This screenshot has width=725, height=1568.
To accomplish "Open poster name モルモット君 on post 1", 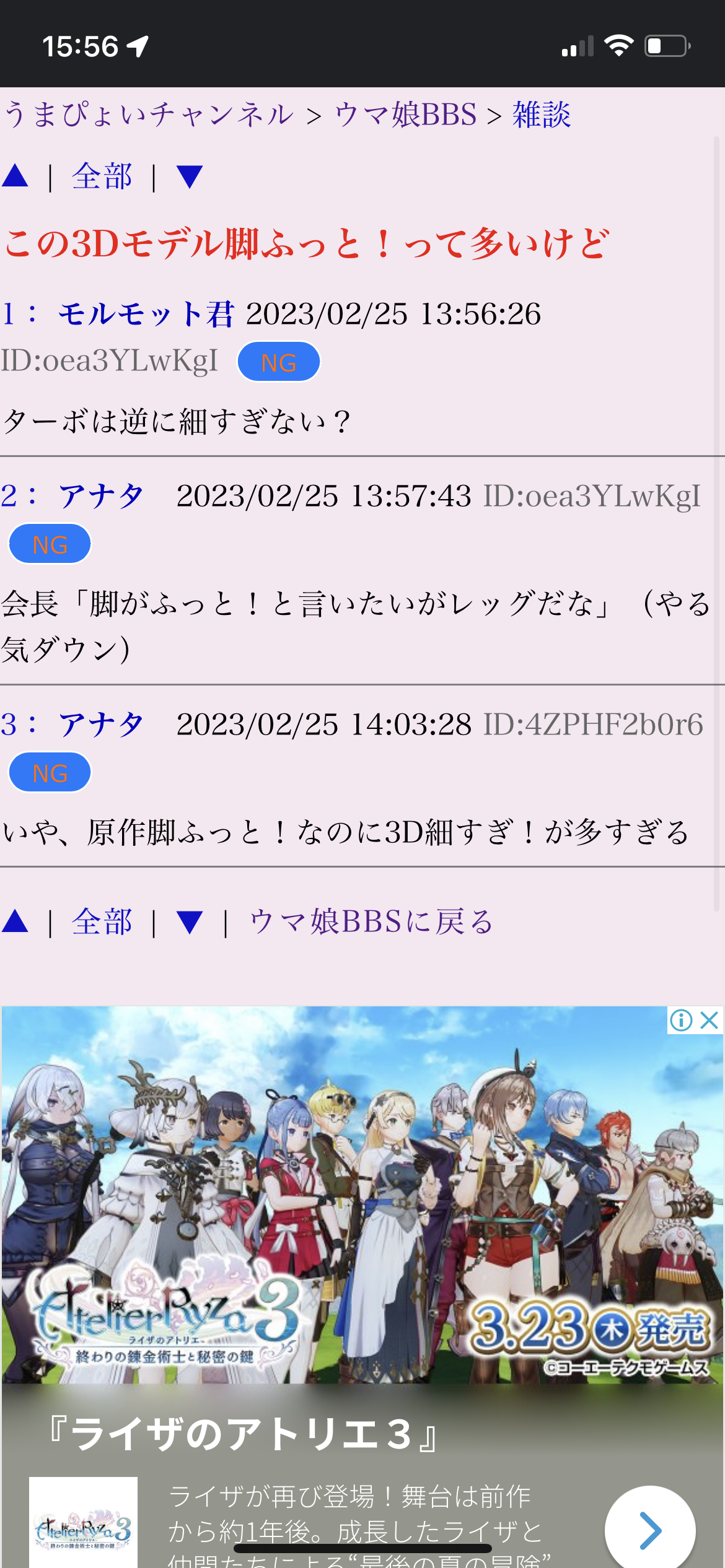I will point(146,314).
